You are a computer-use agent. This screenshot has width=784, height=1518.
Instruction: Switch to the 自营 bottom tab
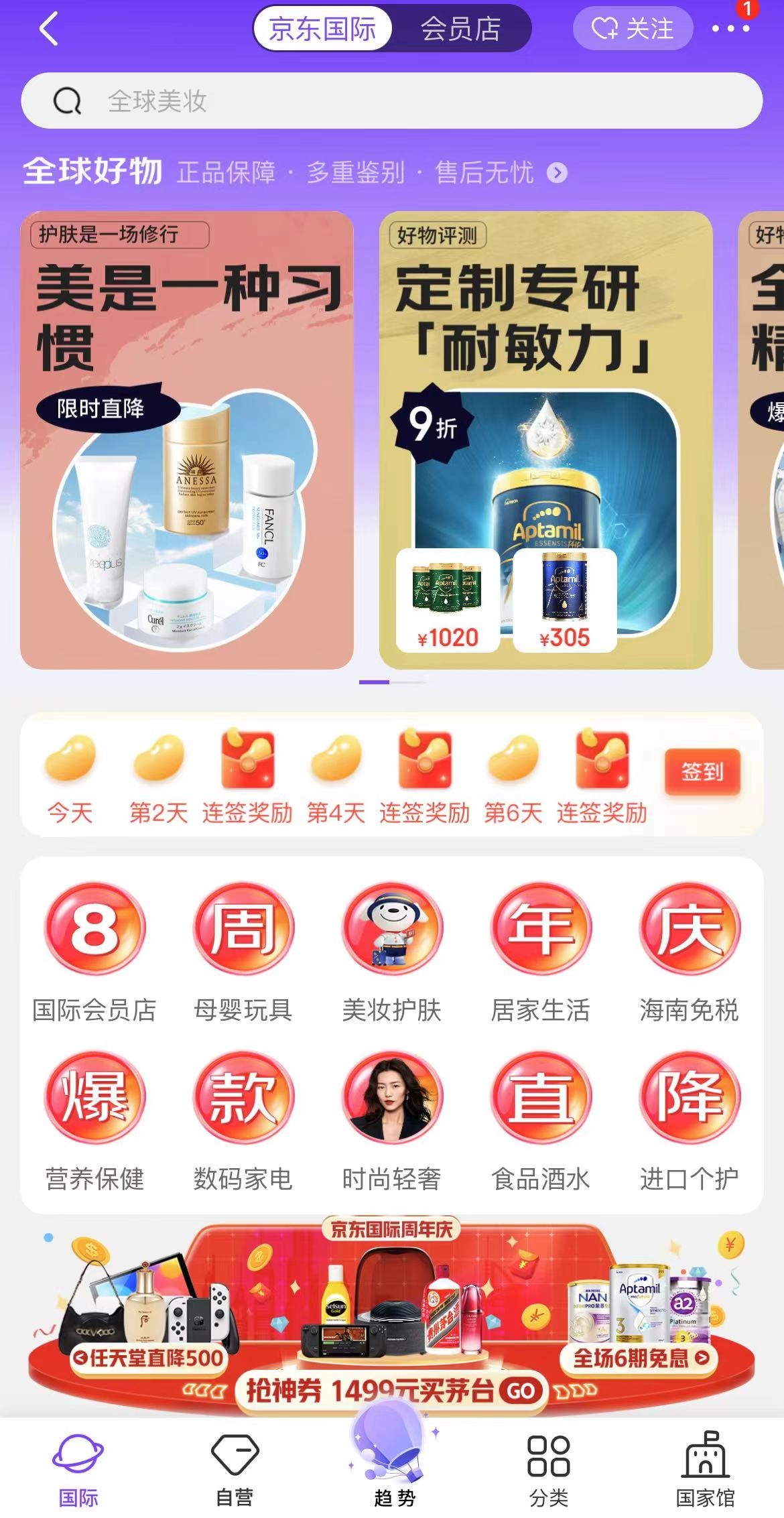click(235, 1468)
